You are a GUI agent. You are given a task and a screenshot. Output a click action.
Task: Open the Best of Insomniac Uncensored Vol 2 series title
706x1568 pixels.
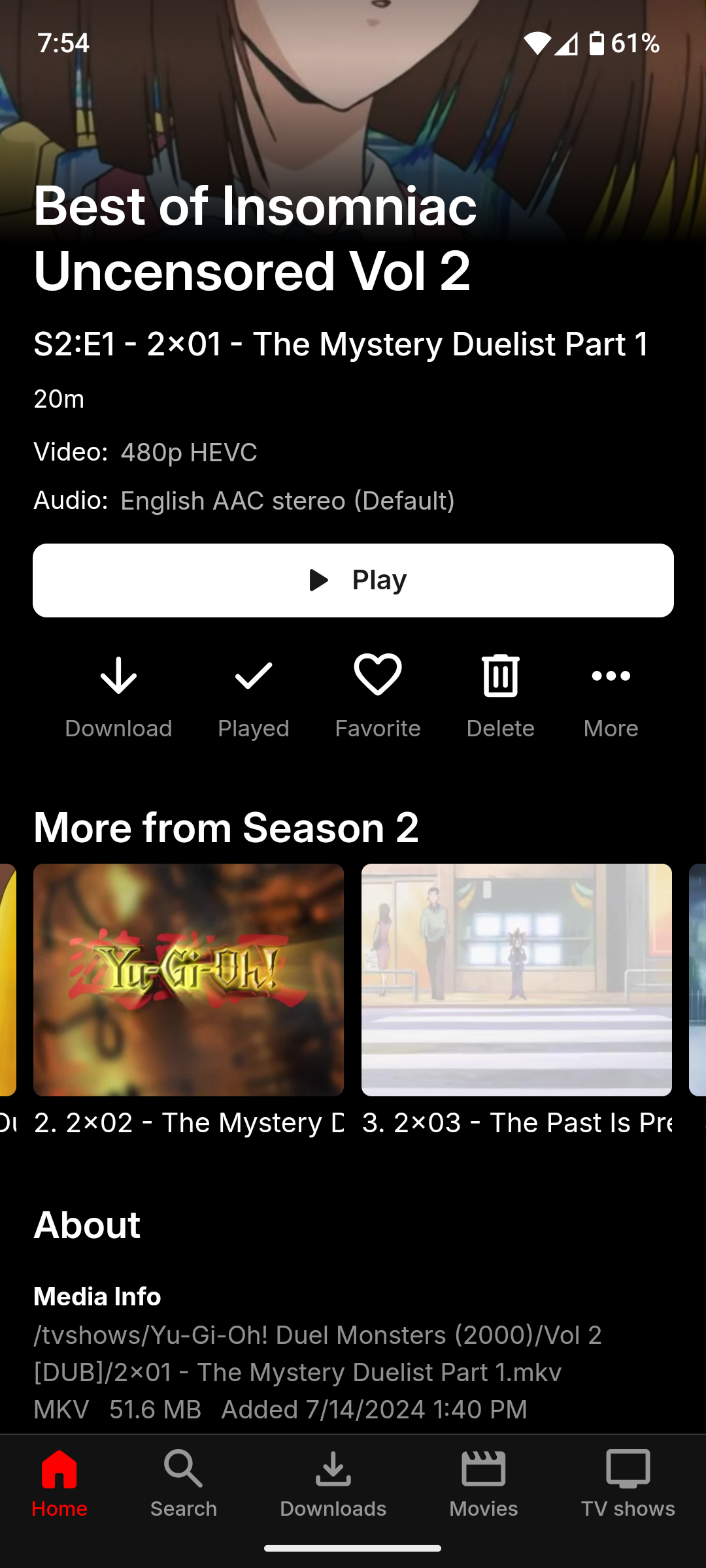click(x=255, y=238)
